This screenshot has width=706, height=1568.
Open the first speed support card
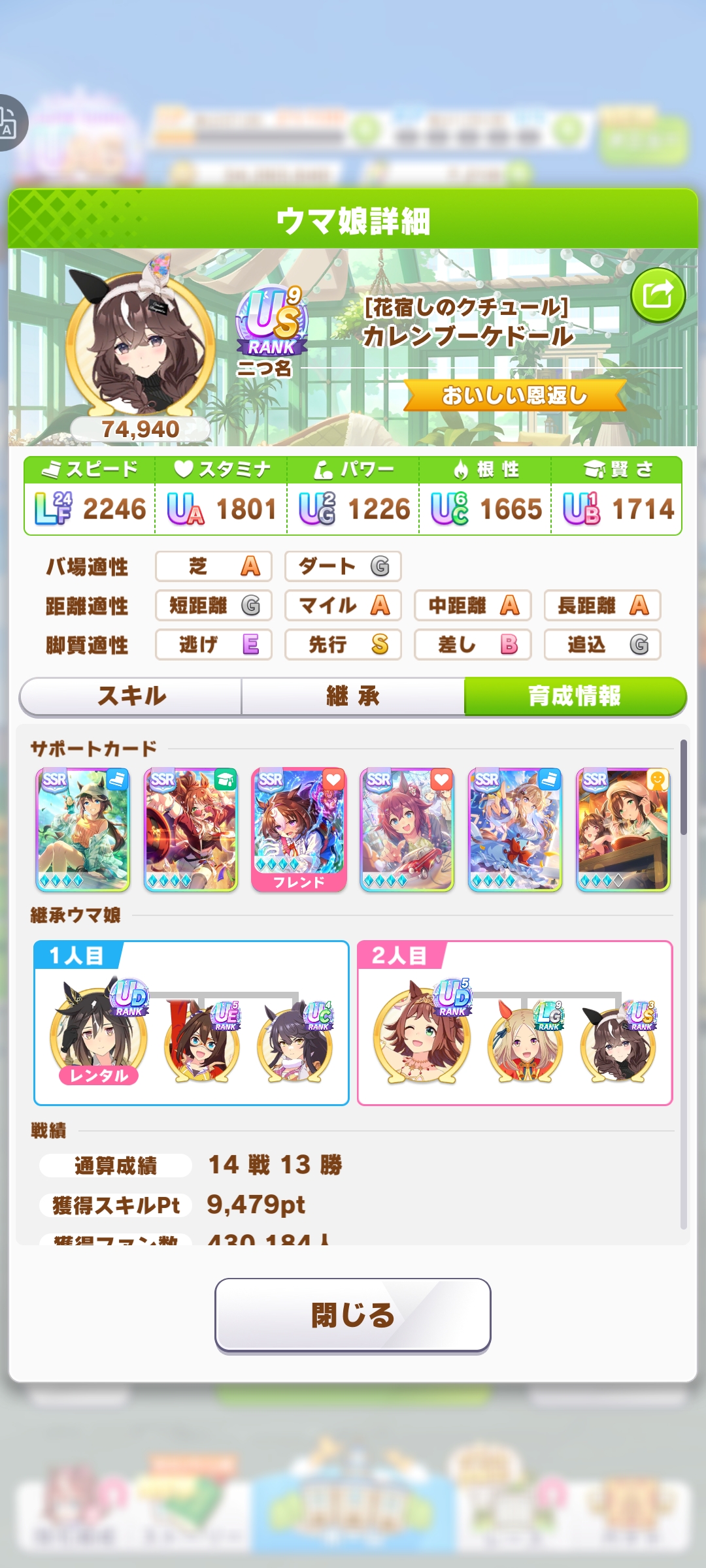point(82,830)
